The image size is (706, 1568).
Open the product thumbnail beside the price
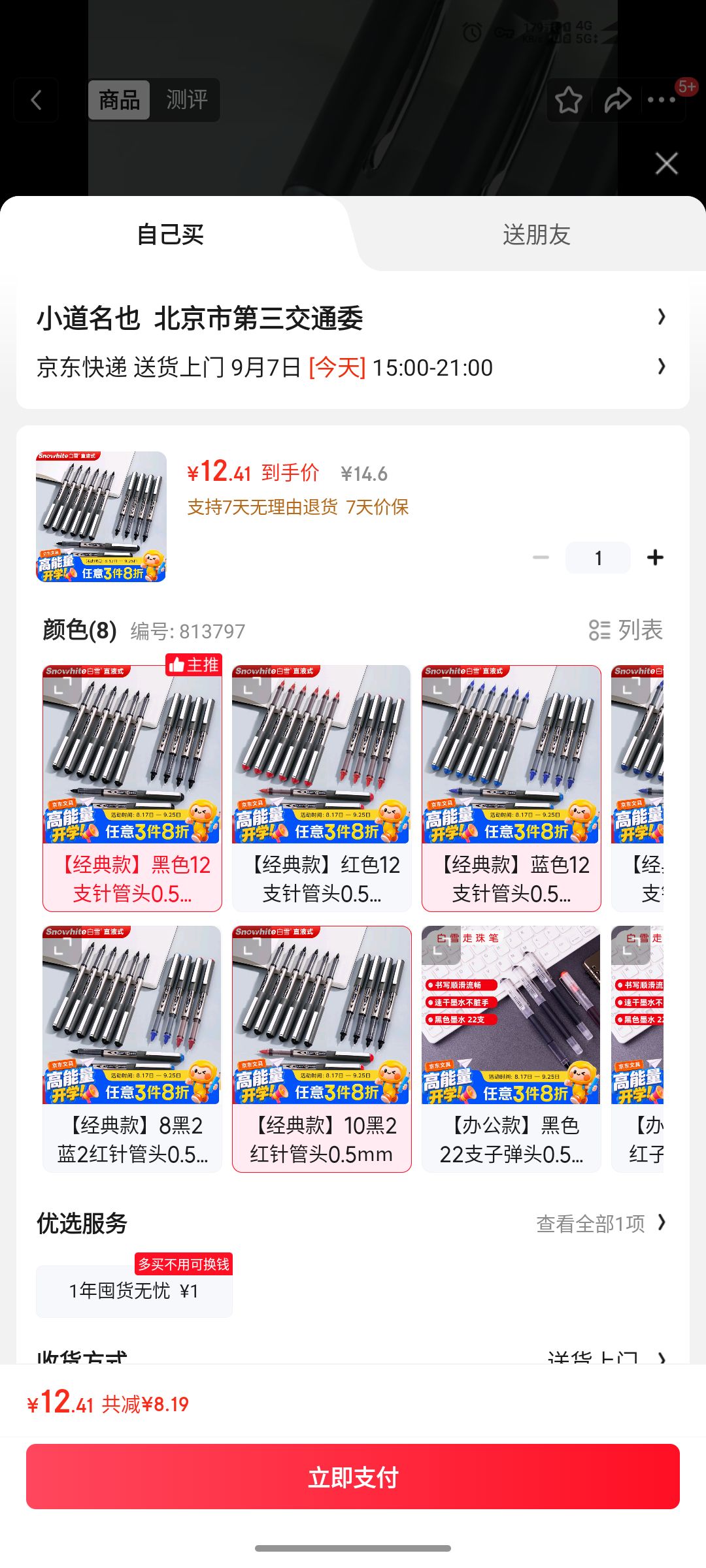101,517
